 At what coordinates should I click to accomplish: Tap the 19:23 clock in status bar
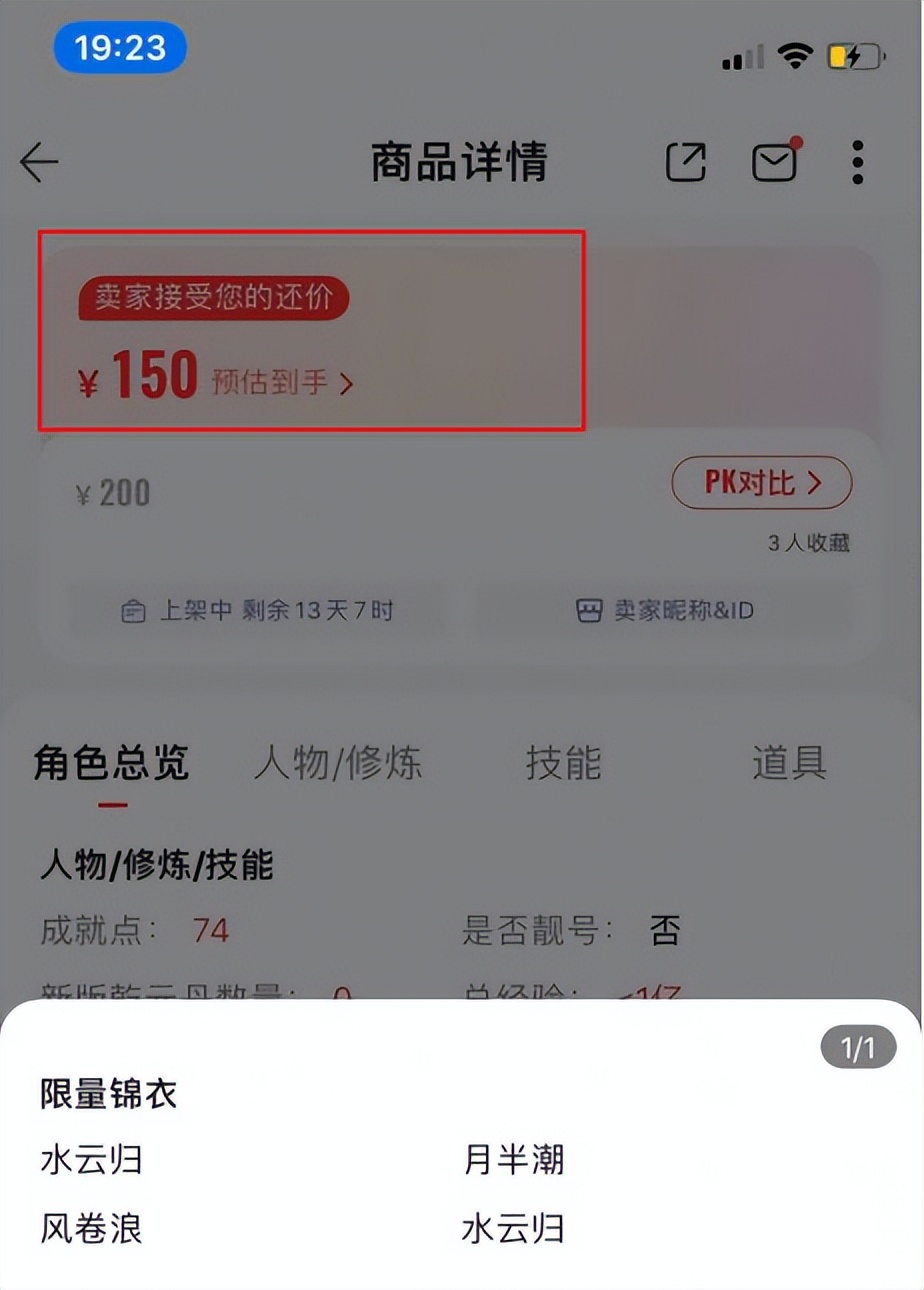[120, 47]
